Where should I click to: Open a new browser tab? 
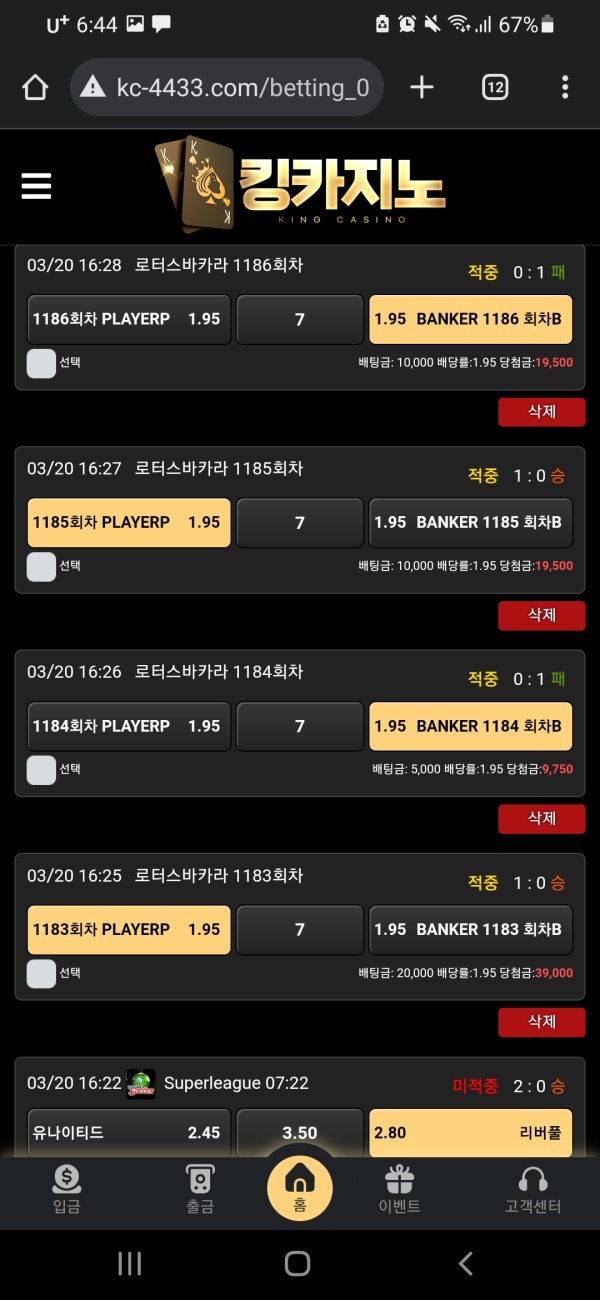[x=422, y=88]
